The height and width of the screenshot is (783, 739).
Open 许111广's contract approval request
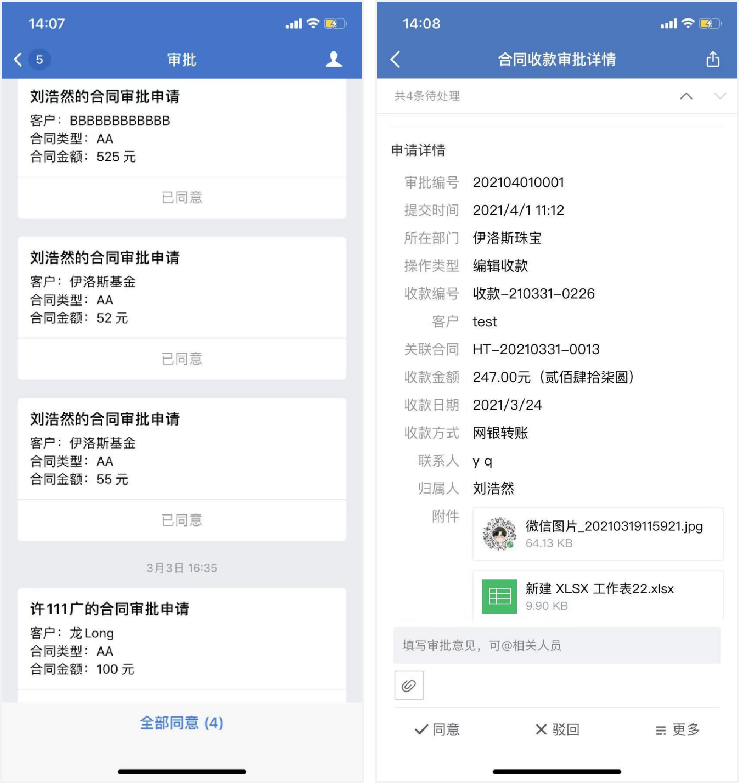click(x=182, y=638)
